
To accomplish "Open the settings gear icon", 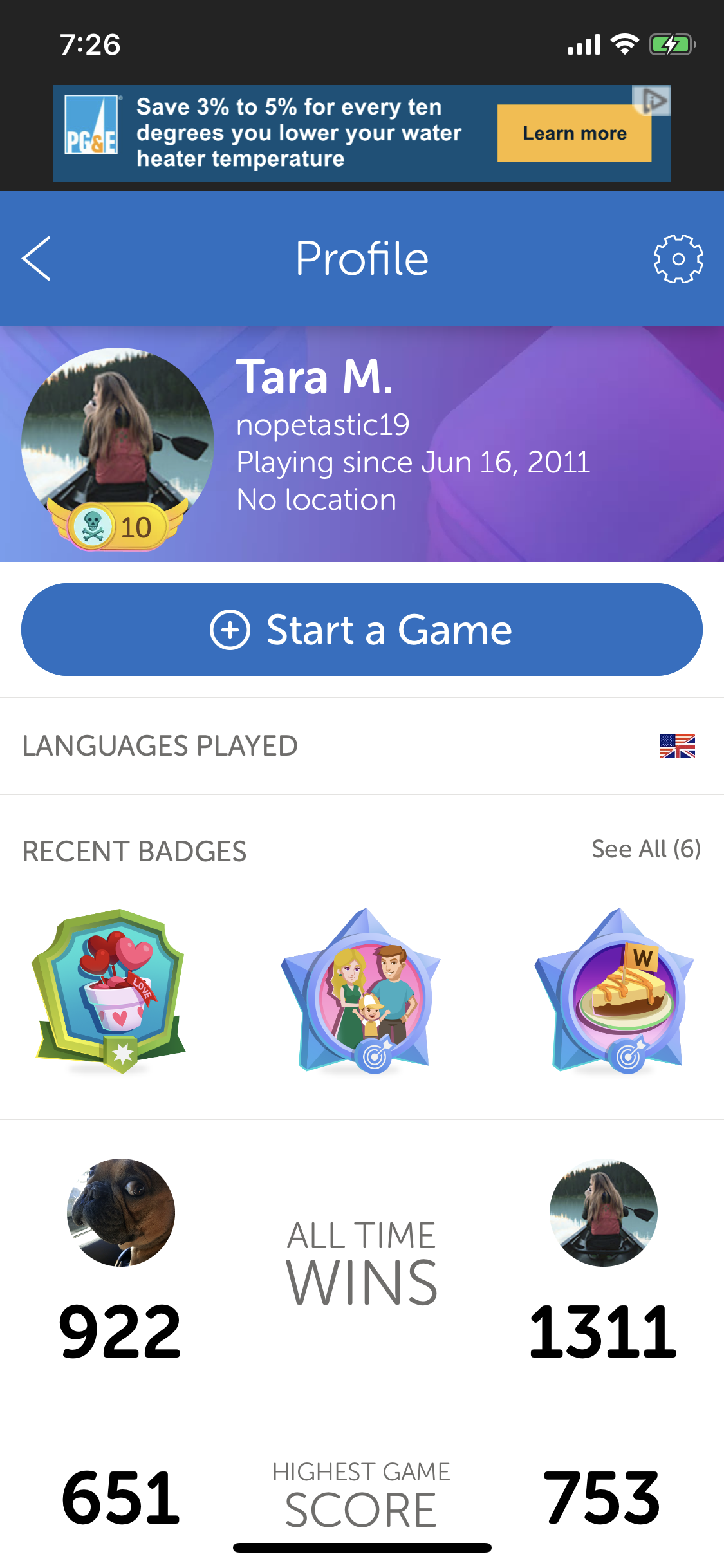I will [x=678, y=259].
